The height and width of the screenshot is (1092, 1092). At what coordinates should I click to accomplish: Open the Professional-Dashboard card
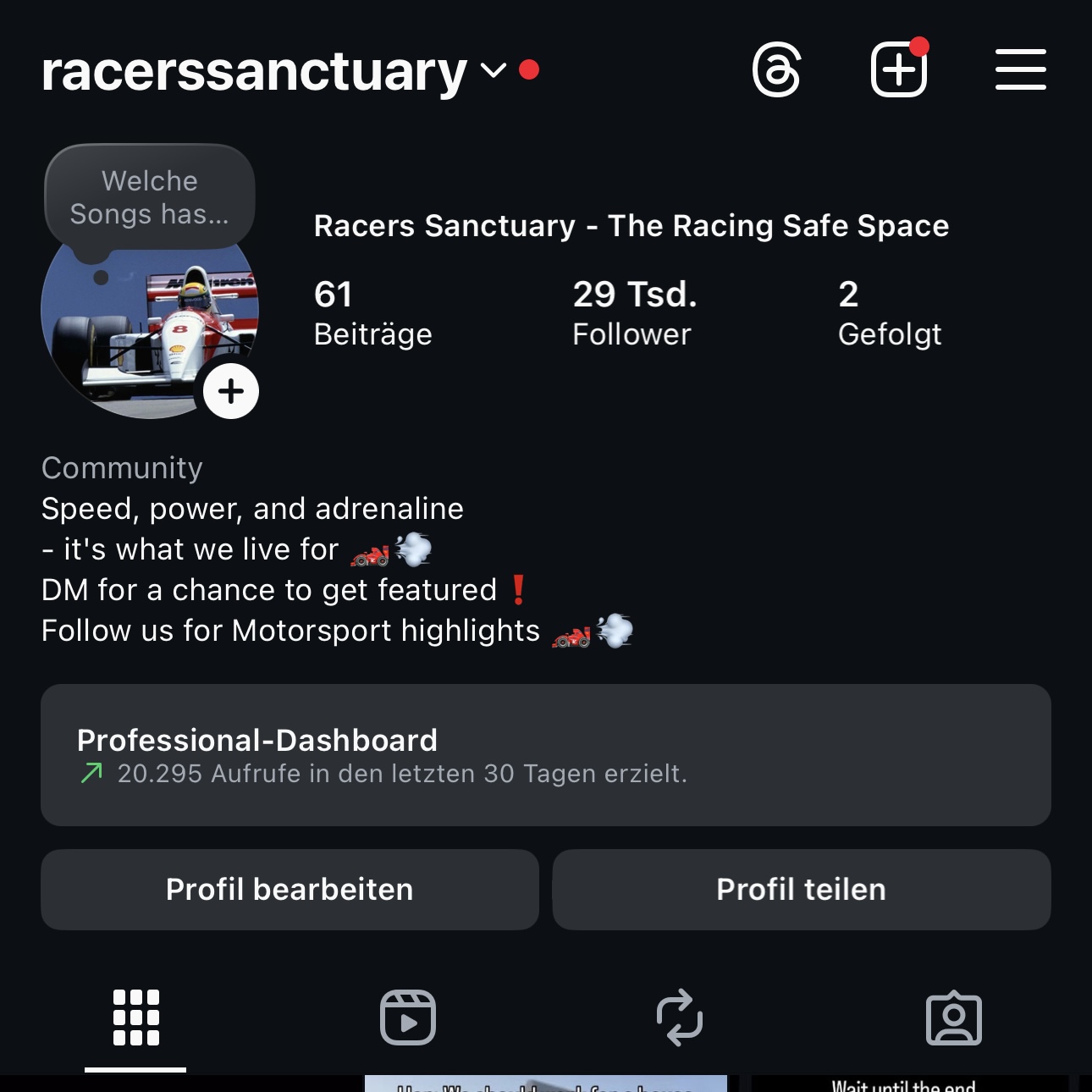click(545, 755)
